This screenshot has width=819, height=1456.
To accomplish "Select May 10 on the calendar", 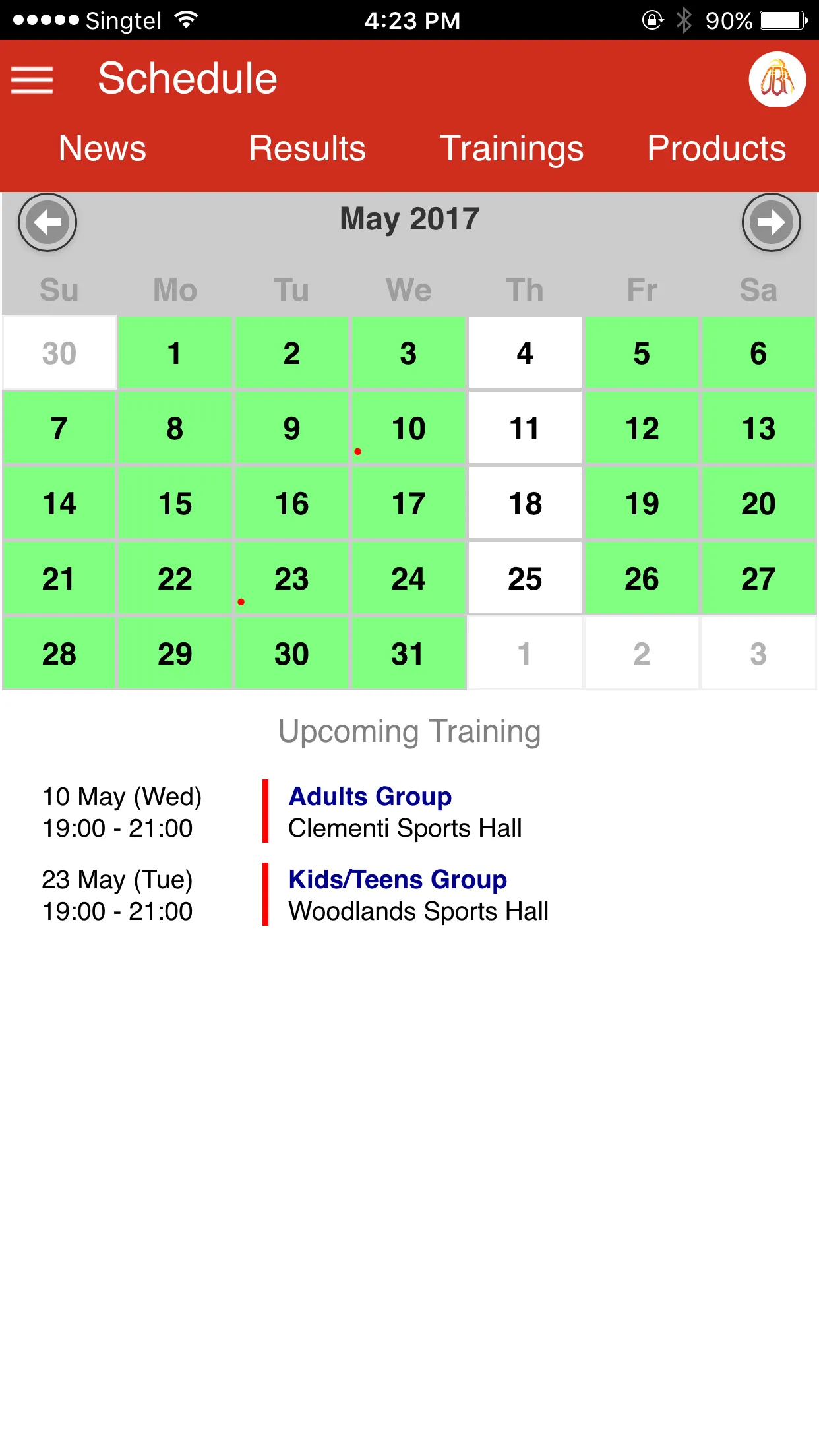I will [x=409, y=428].
